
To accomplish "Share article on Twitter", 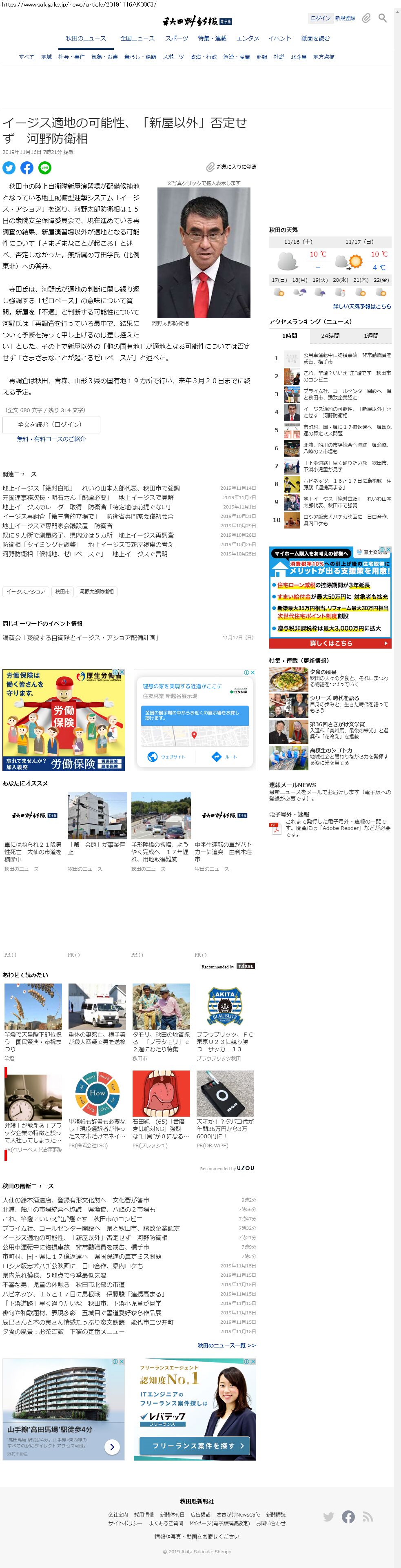I will [9, 168].
